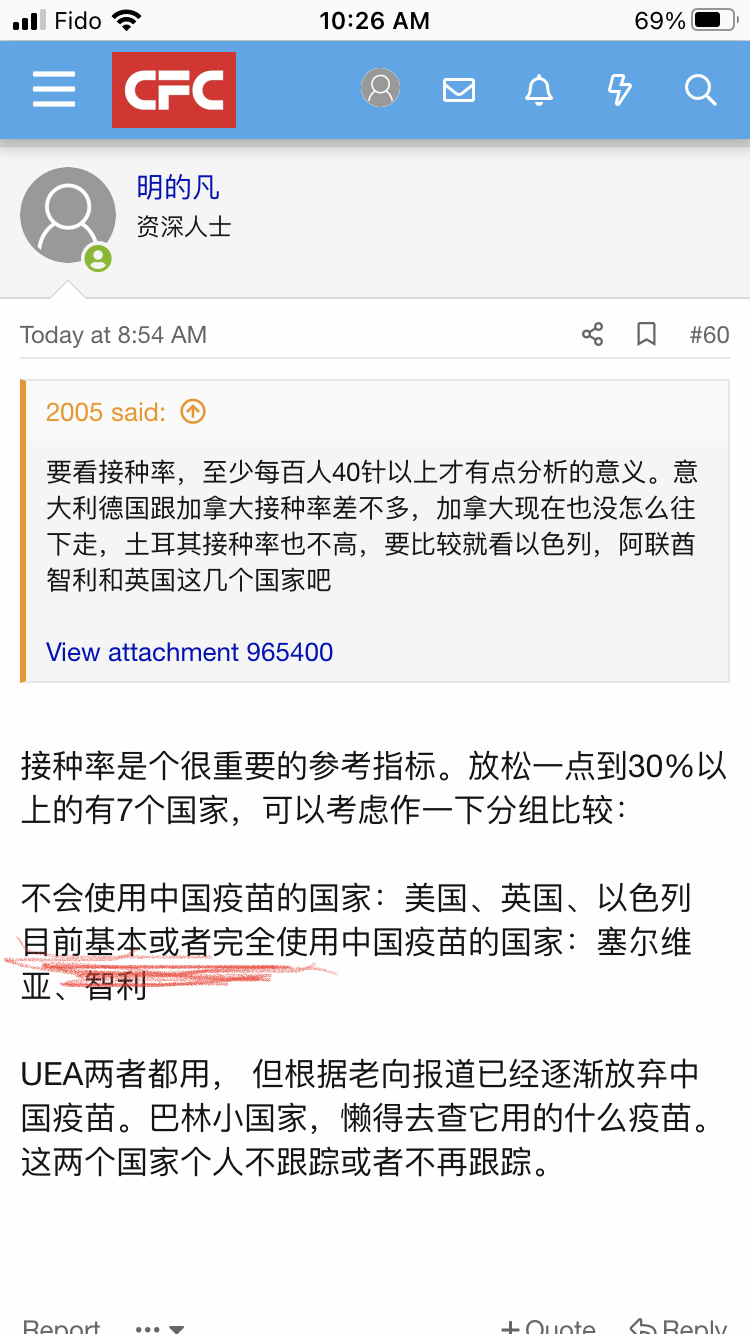Open the search magnifier
Image resolution: width=750 pixels, height=1334 pixels.
click(x=700, y=90)
